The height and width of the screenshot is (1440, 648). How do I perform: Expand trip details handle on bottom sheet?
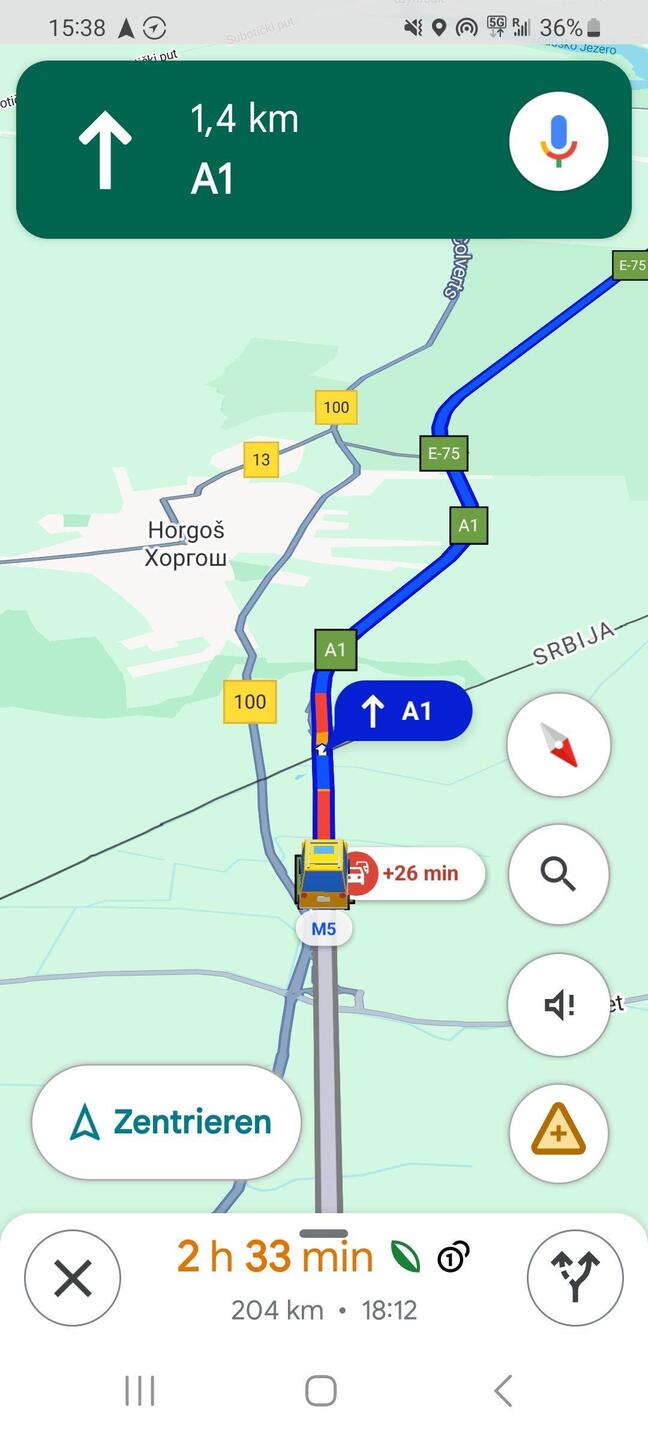tap(324, 1234)
